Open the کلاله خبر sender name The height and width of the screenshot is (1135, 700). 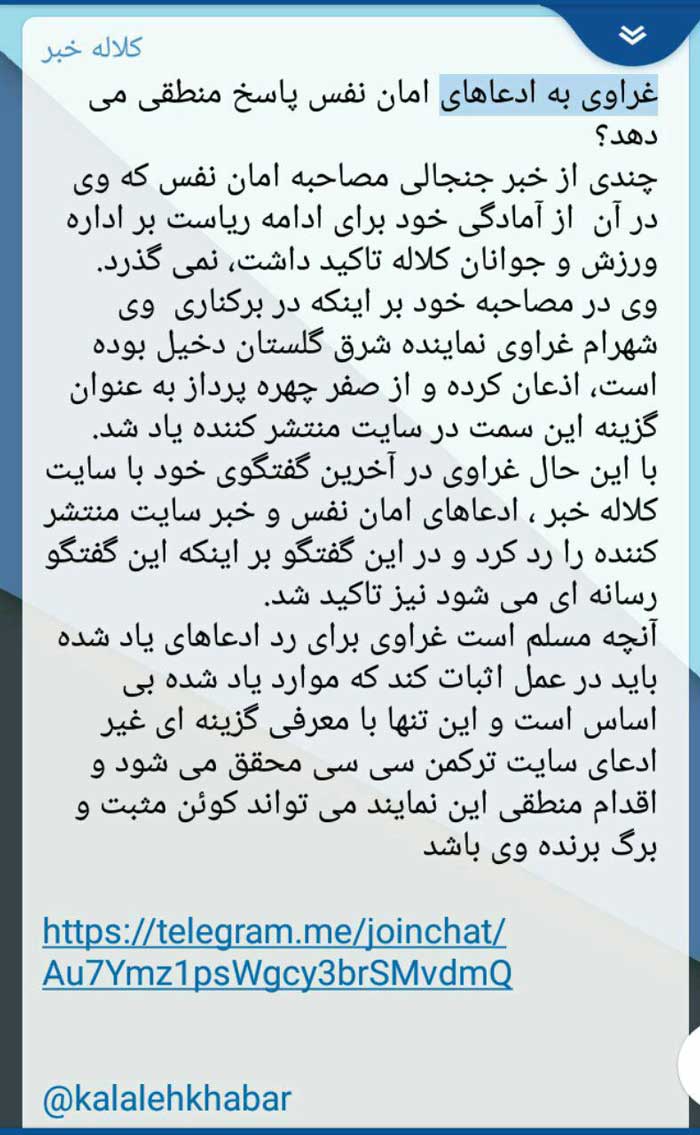(91, 48)
